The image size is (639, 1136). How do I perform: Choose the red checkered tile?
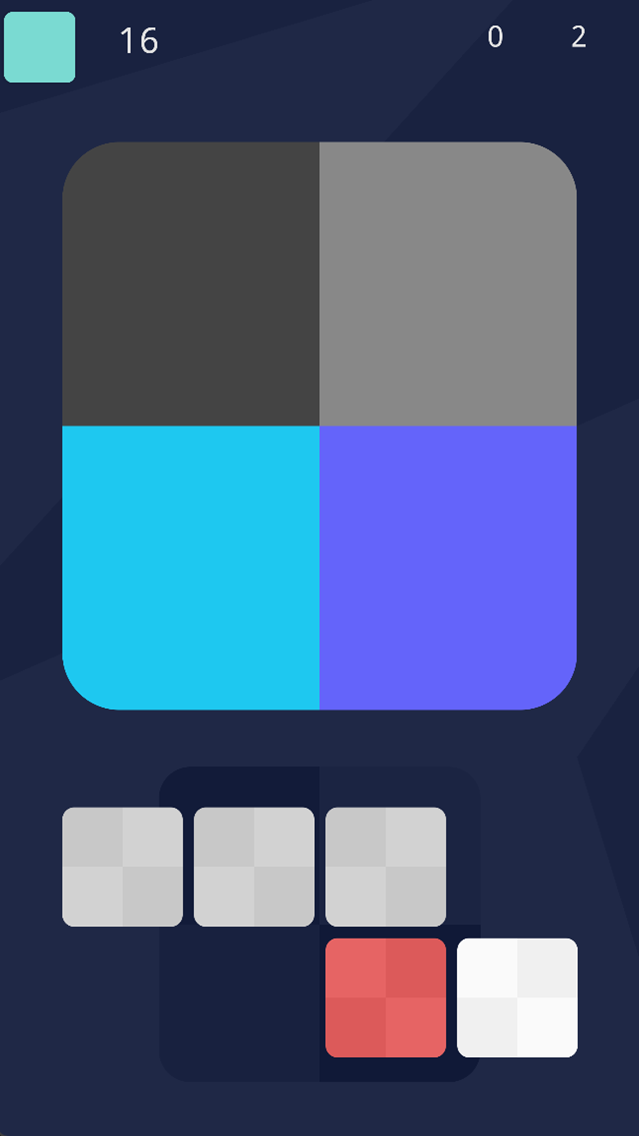pos(386,997)
